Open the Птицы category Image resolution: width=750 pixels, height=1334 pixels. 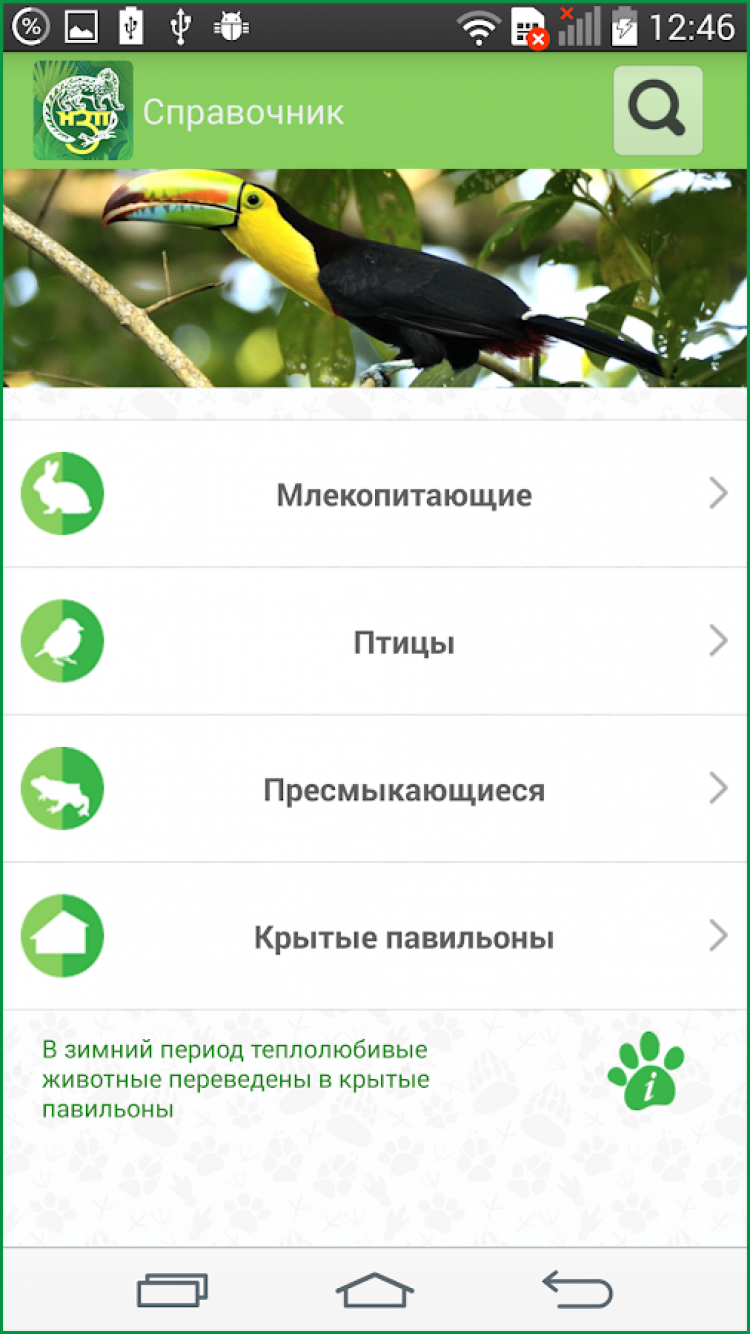tap(375, 641)
